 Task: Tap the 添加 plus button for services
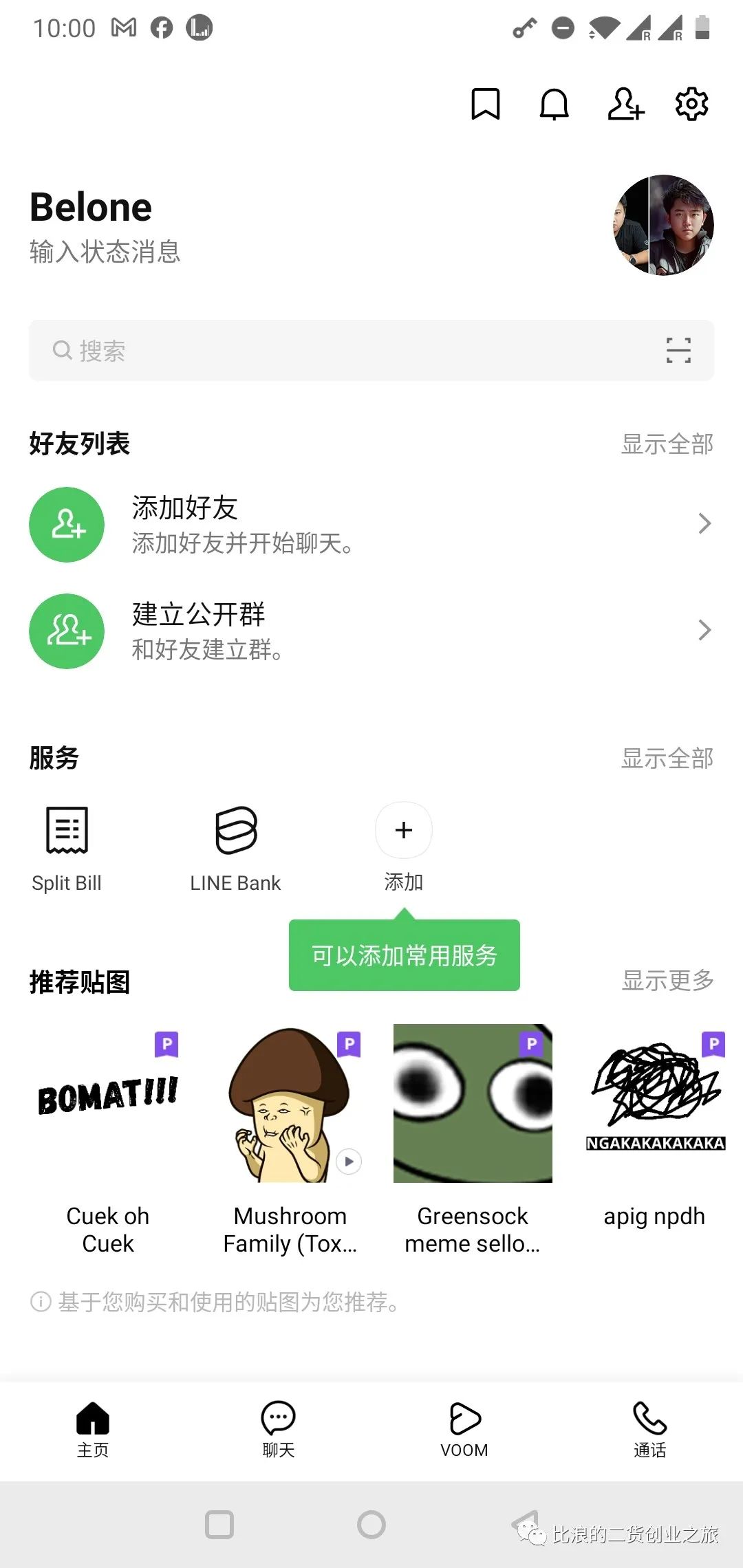click(x=404, y=831)
